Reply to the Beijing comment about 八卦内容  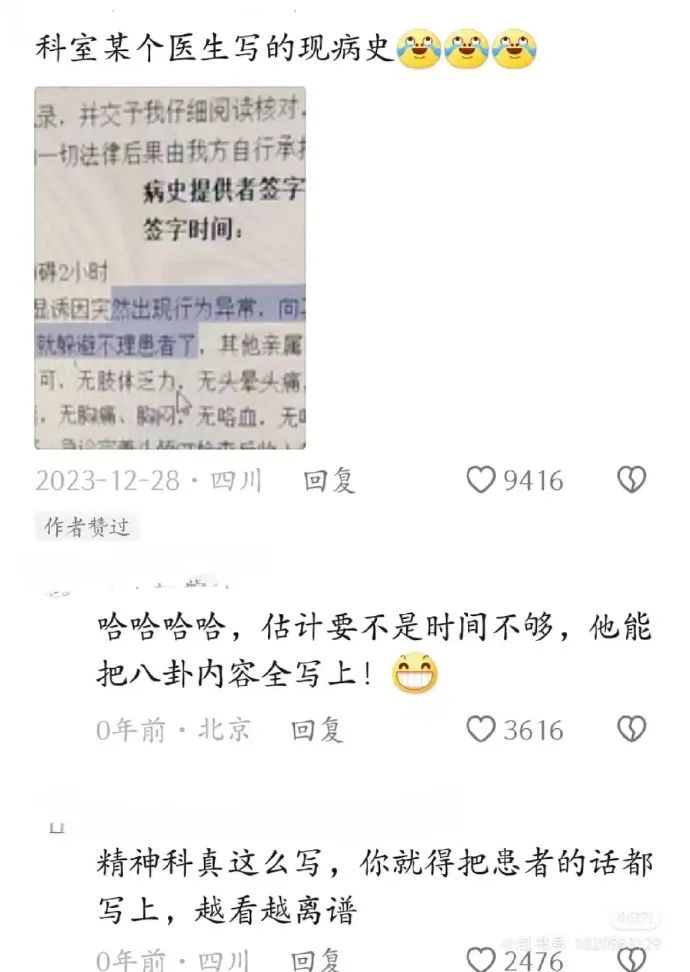[x=317, y=730]
